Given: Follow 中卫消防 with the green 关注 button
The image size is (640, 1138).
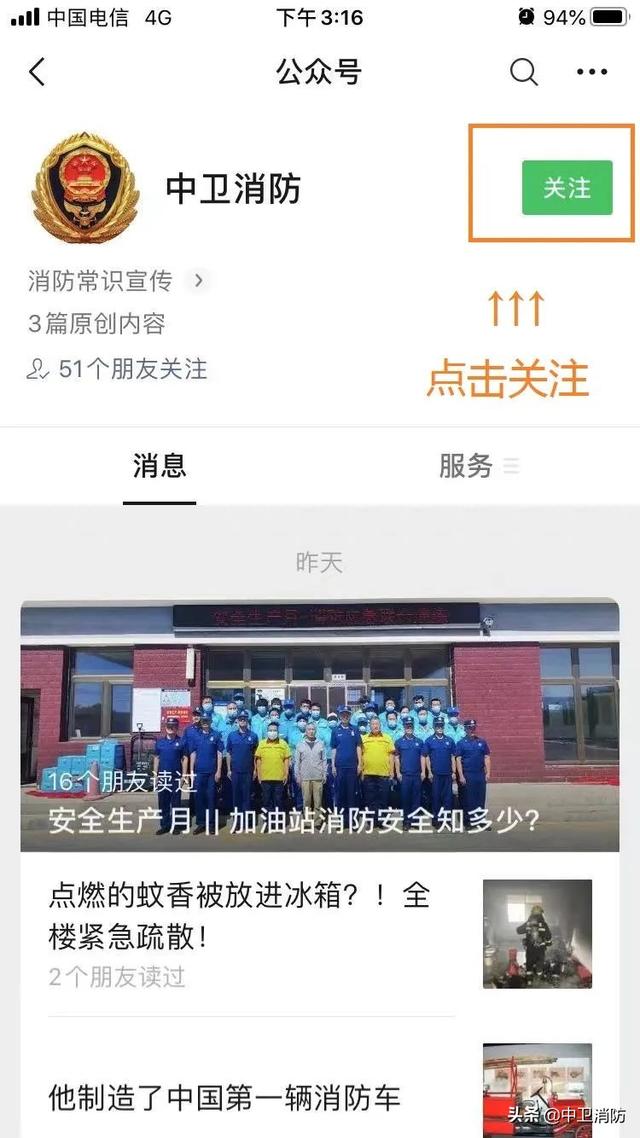Looking at the screenshot, I should point(566,187).
